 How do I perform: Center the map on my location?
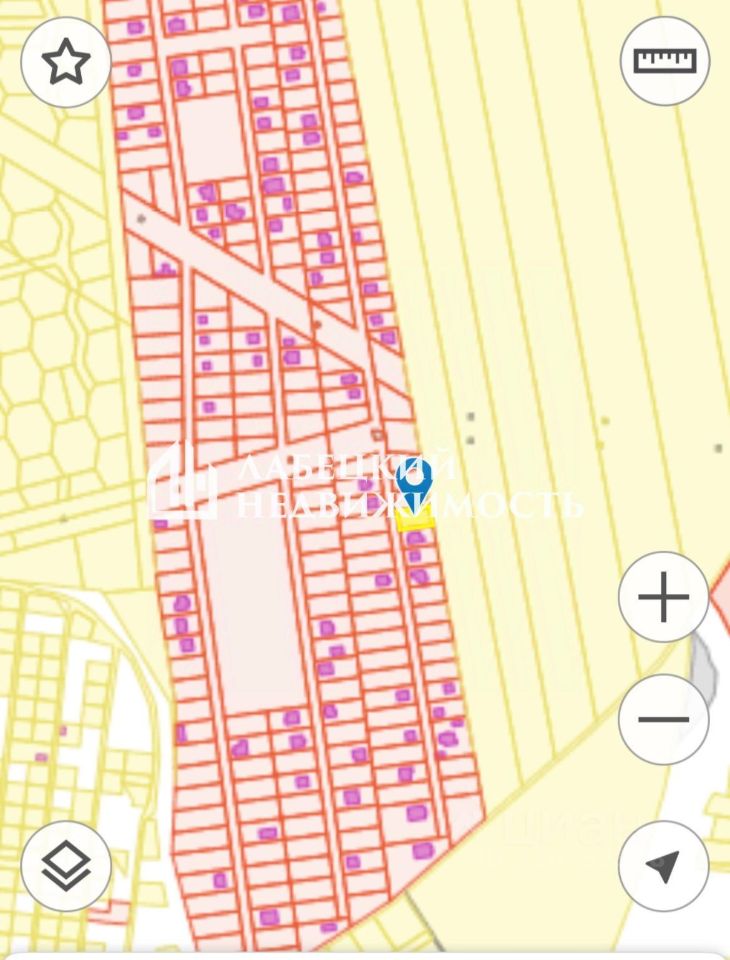click(x=663, y=866)
